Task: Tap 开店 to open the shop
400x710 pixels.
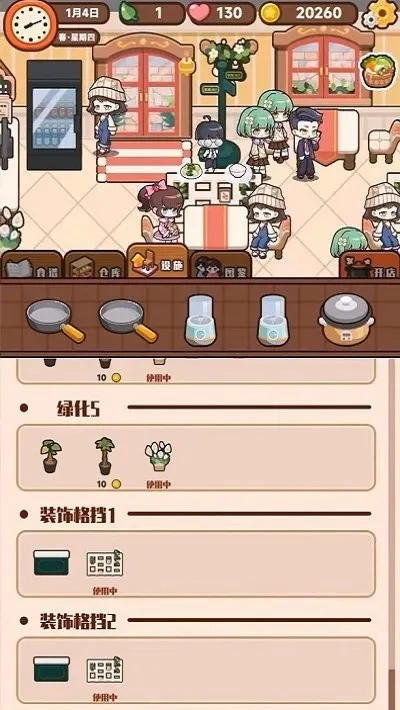Action: [x=370, y=265]
